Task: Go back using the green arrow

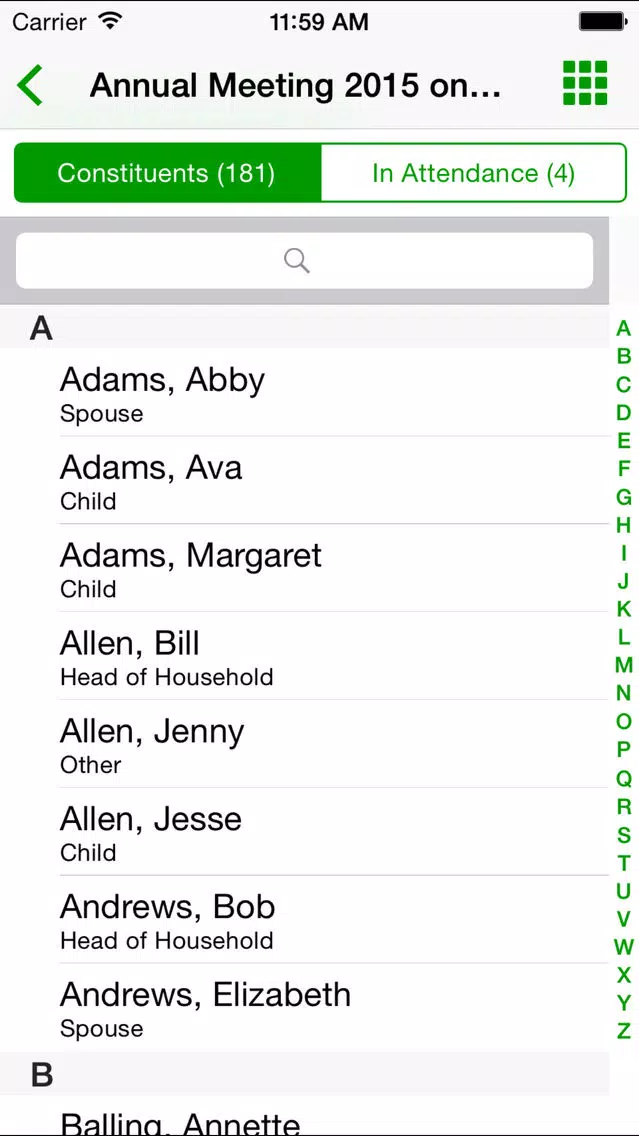Action: click(x=31, y=85)
